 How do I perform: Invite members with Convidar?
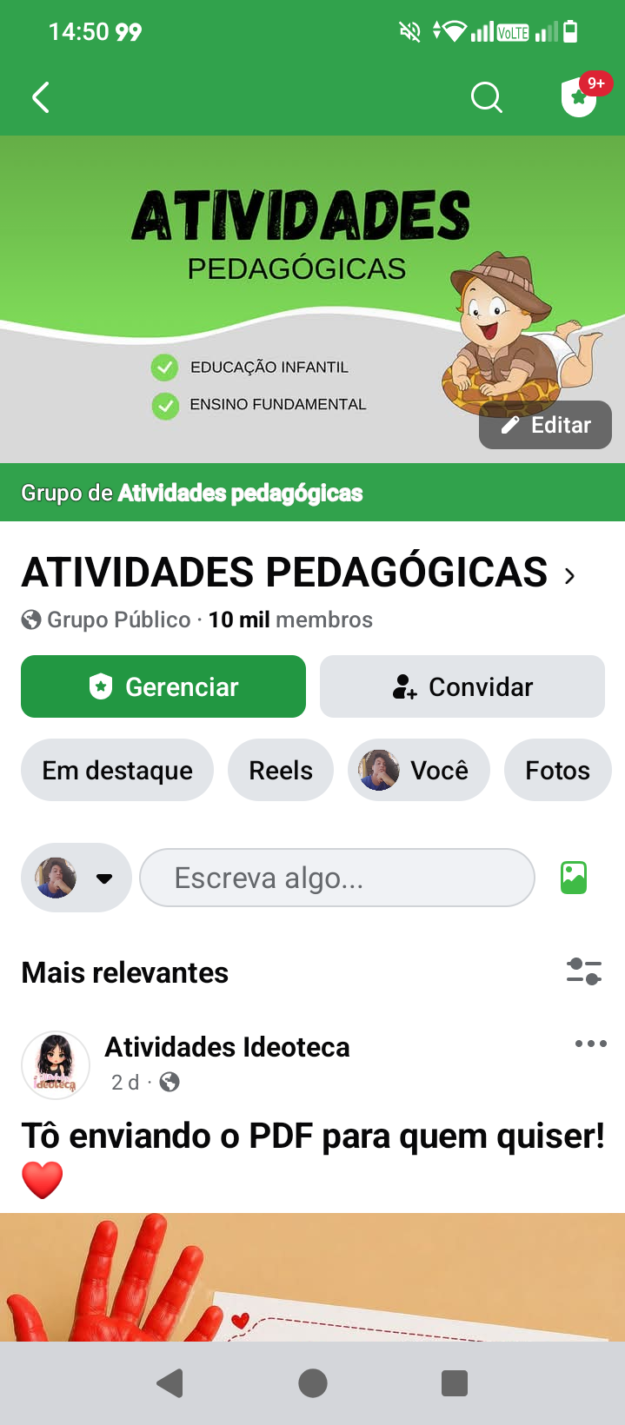click(x=462, y=687)
